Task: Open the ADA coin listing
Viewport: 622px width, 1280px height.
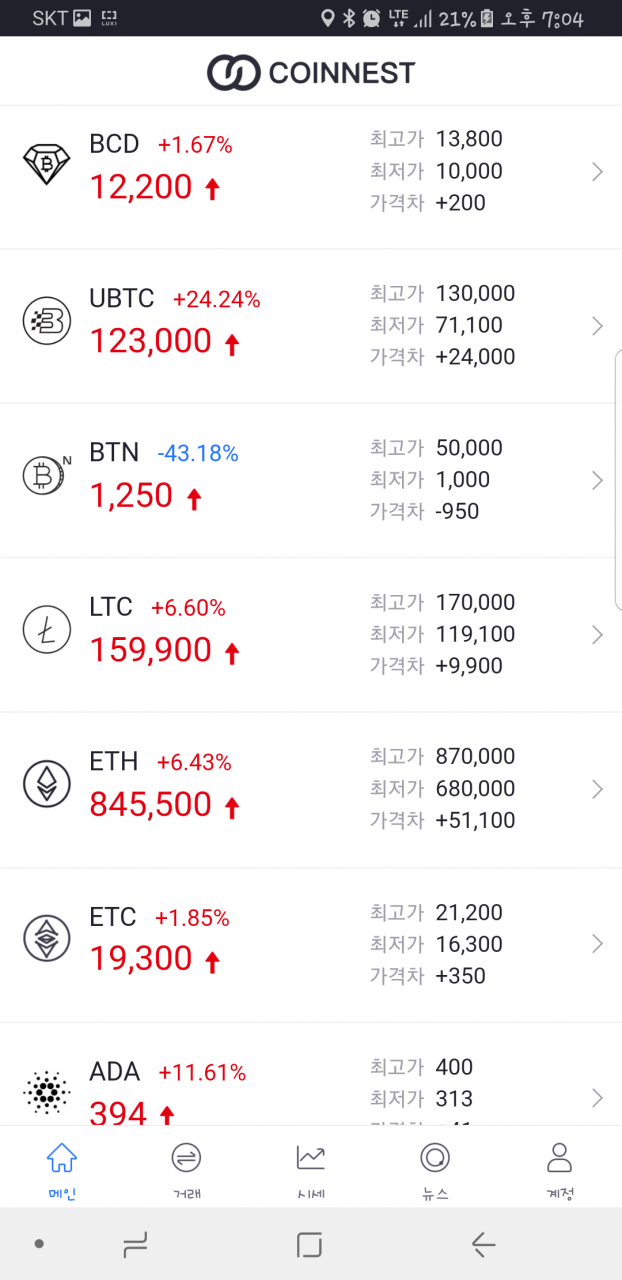Action: point(311,1075)
